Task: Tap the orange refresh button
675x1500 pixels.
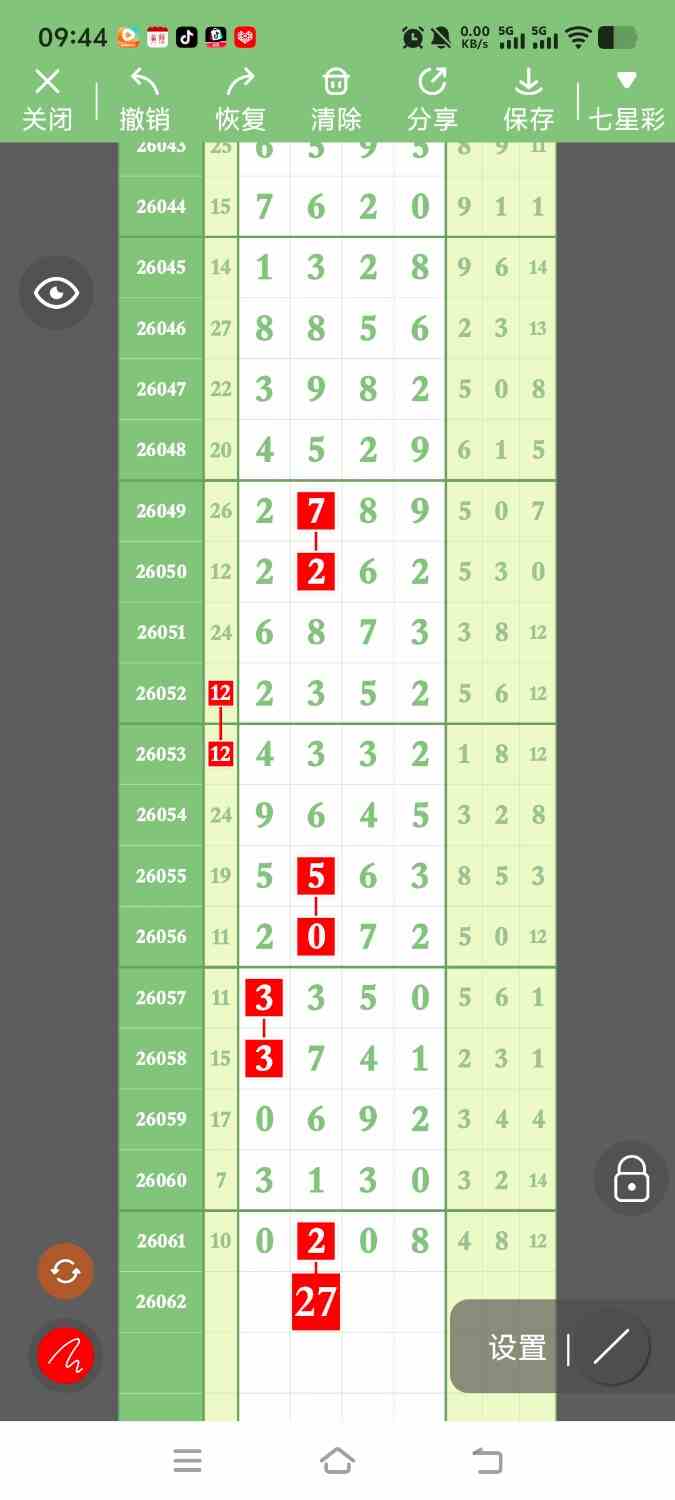Action: coord(65,1271)
